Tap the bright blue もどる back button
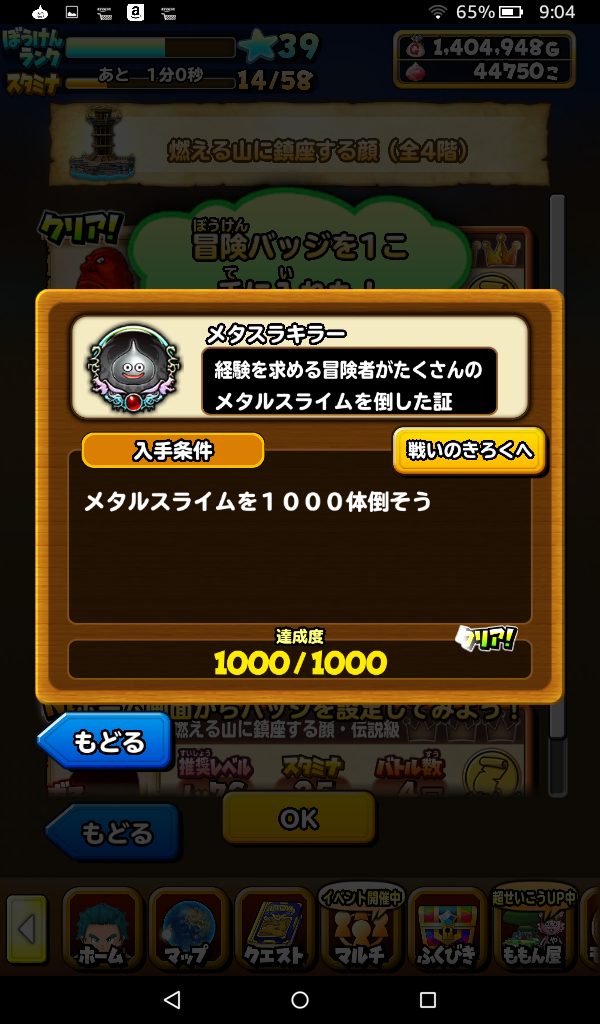Image resolution: width=600 pixels, height=1024 pixels. [106, 742]
